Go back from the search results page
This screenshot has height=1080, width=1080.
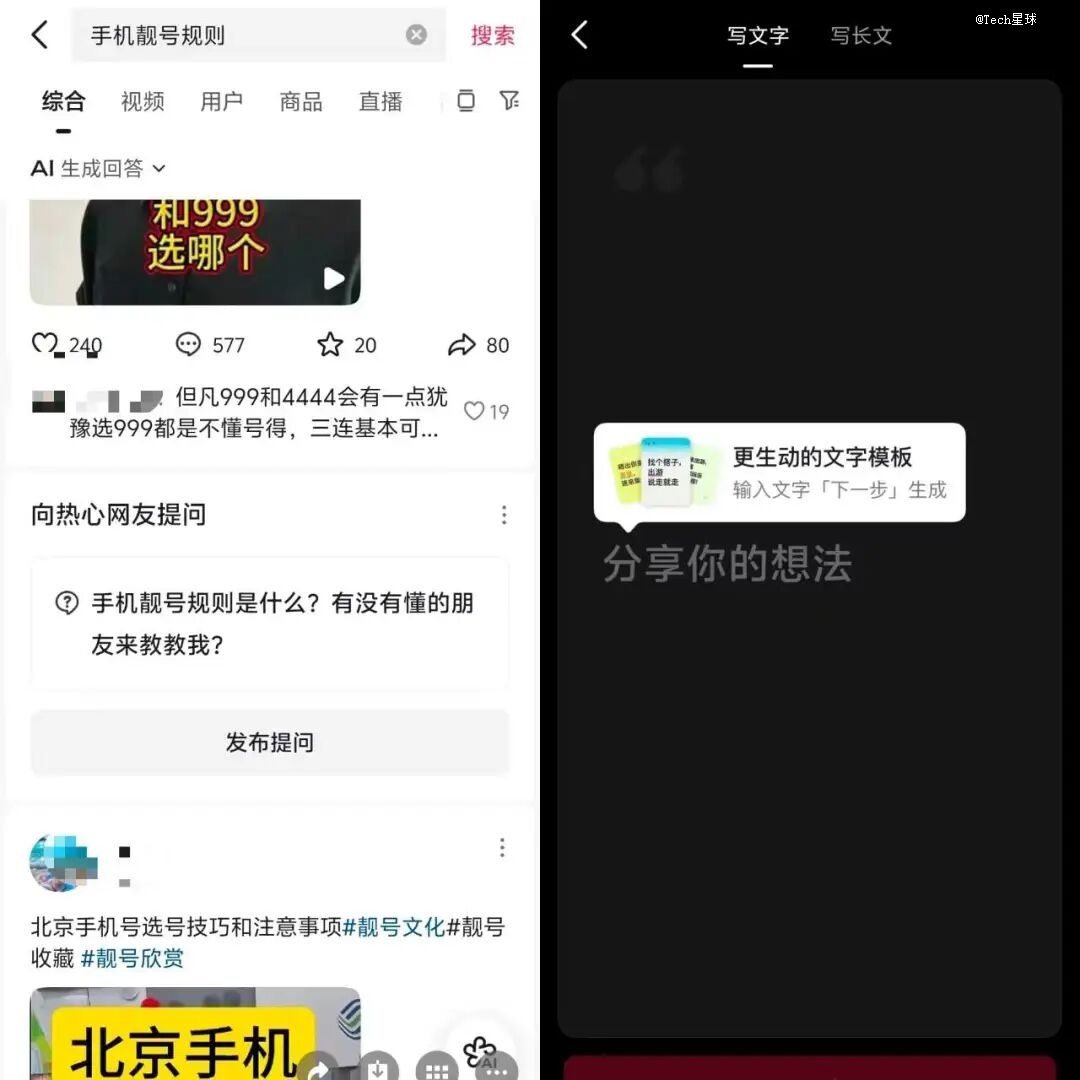[40, 35]
